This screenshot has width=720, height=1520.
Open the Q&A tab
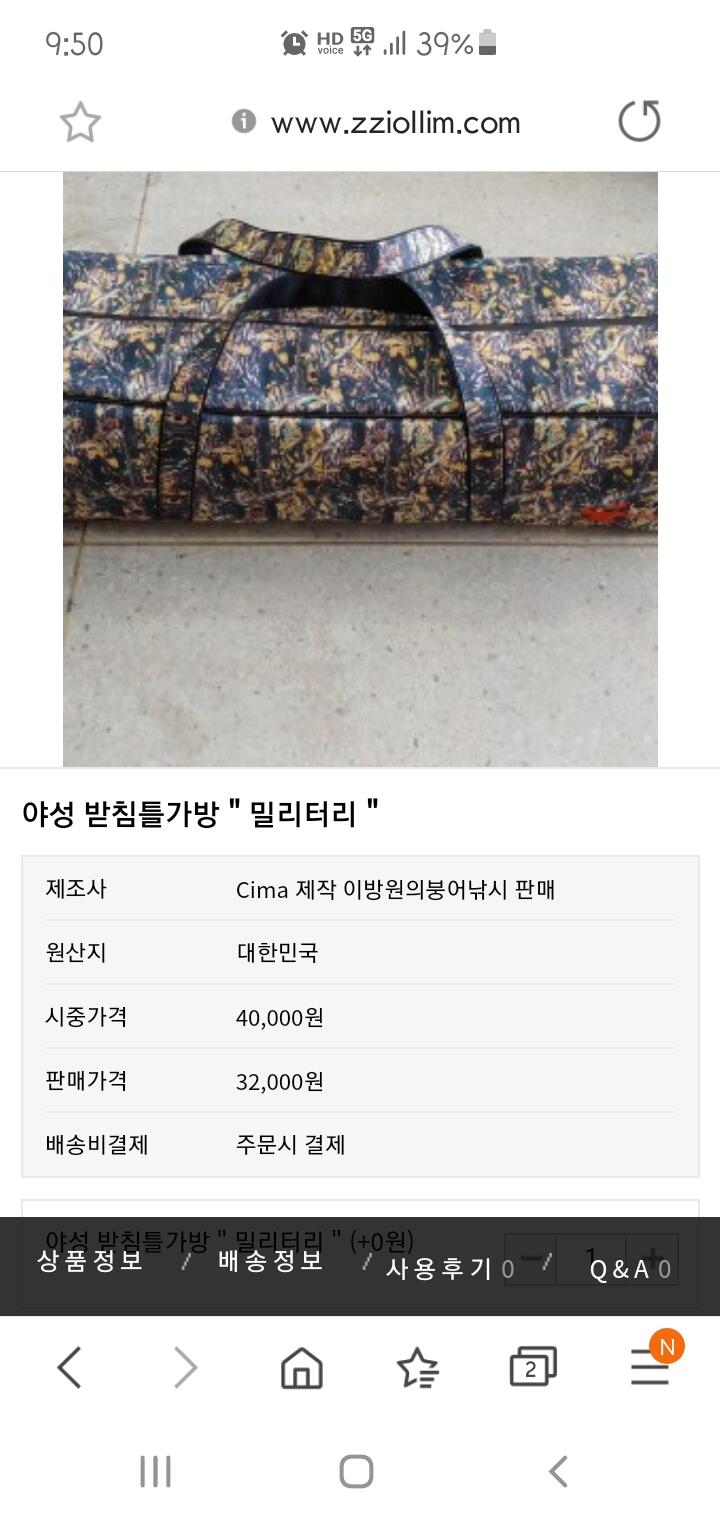point(630,1269)
